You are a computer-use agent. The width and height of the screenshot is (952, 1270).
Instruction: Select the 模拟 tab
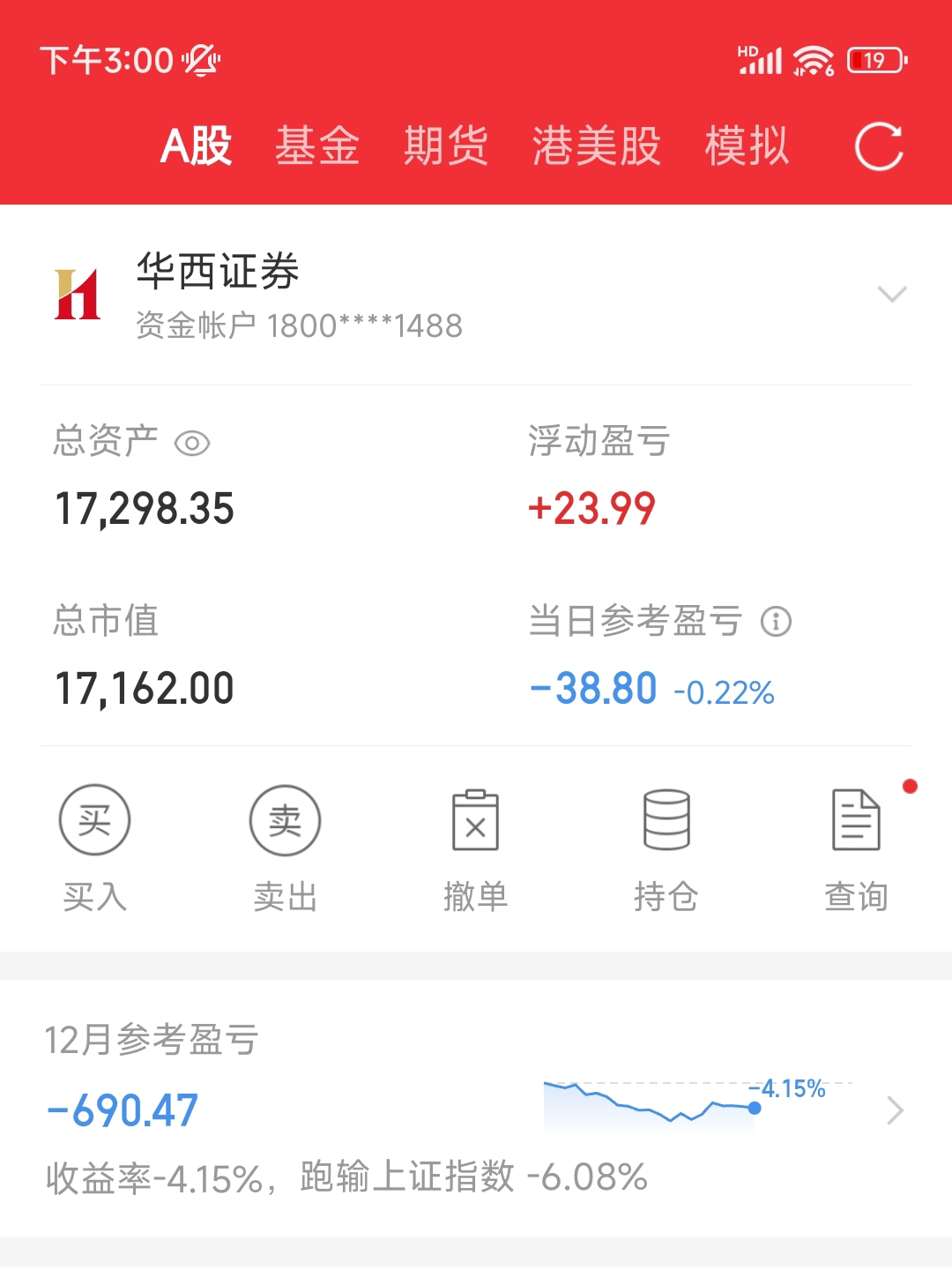point(747,146)
